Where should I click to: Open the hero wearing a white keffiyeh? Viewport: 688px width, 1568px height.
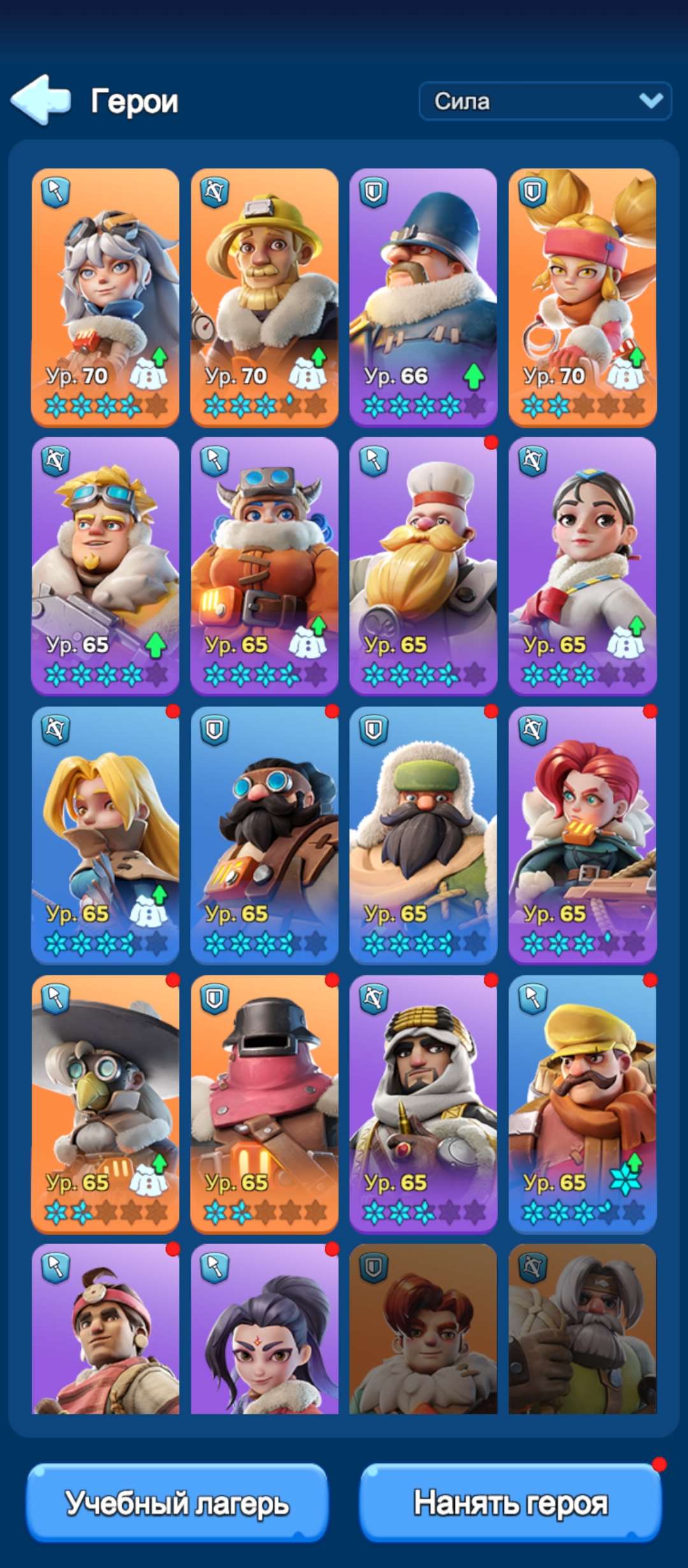(424, 1104)
